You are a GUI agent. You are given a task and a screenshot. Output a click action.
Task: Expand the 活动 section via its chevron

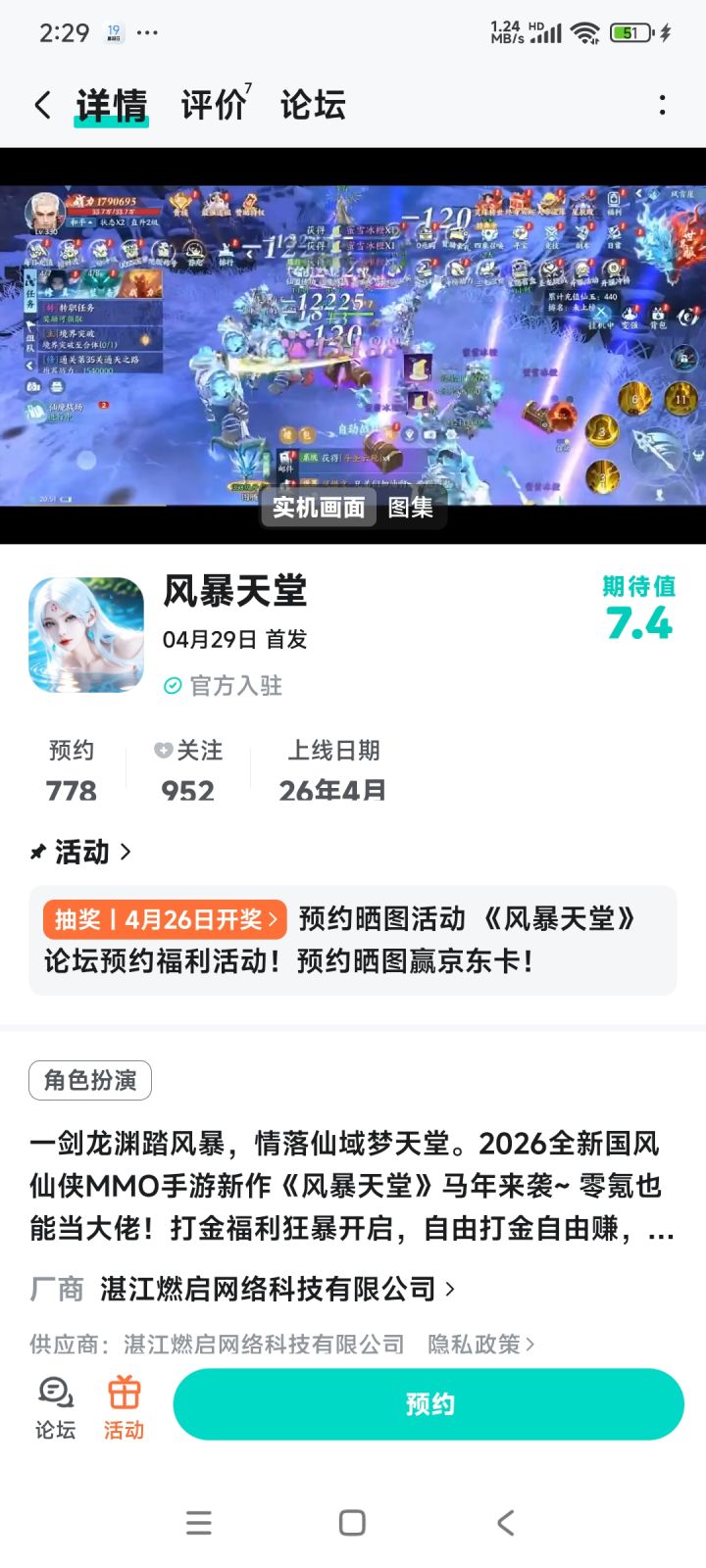(x=126, y=853)
